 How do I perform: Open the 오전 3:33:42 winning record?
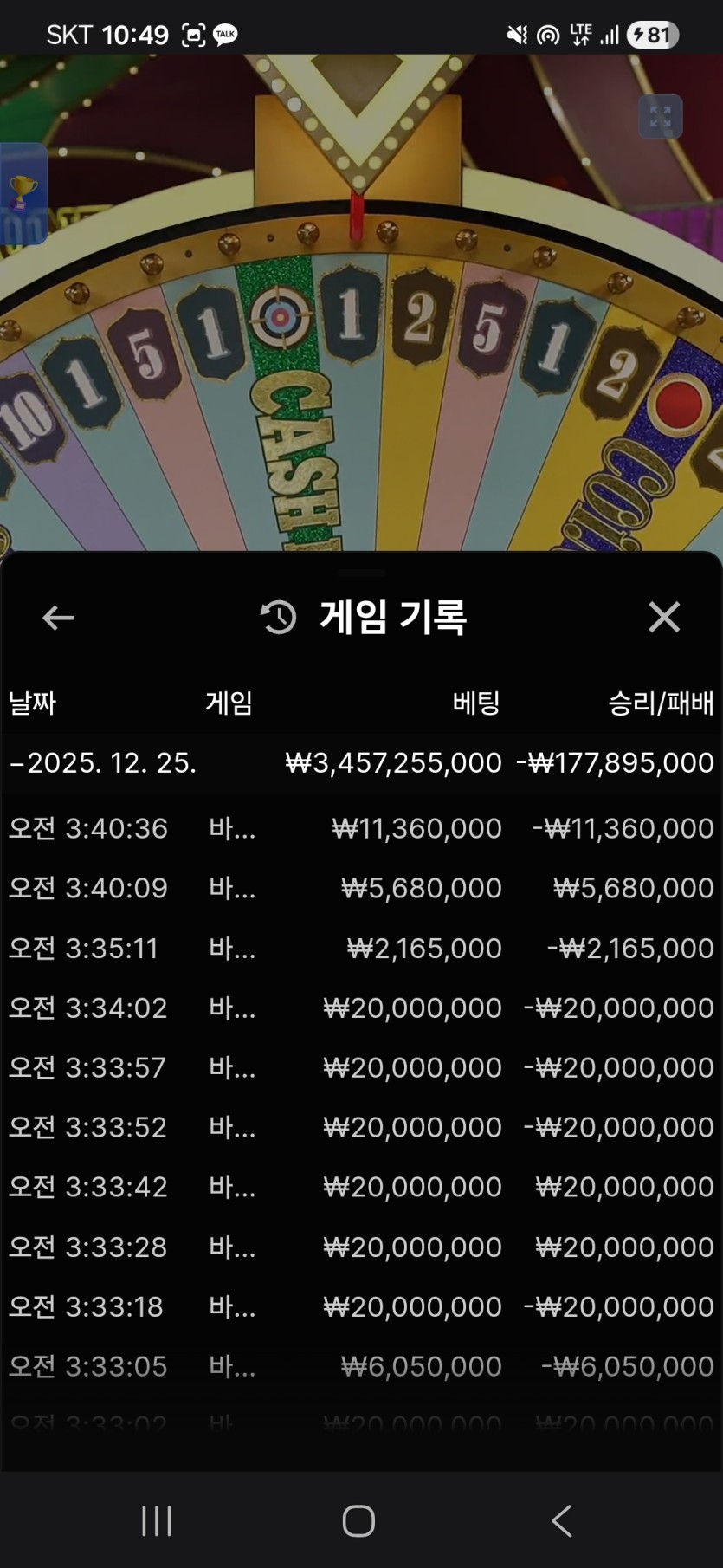(361, 1188)
